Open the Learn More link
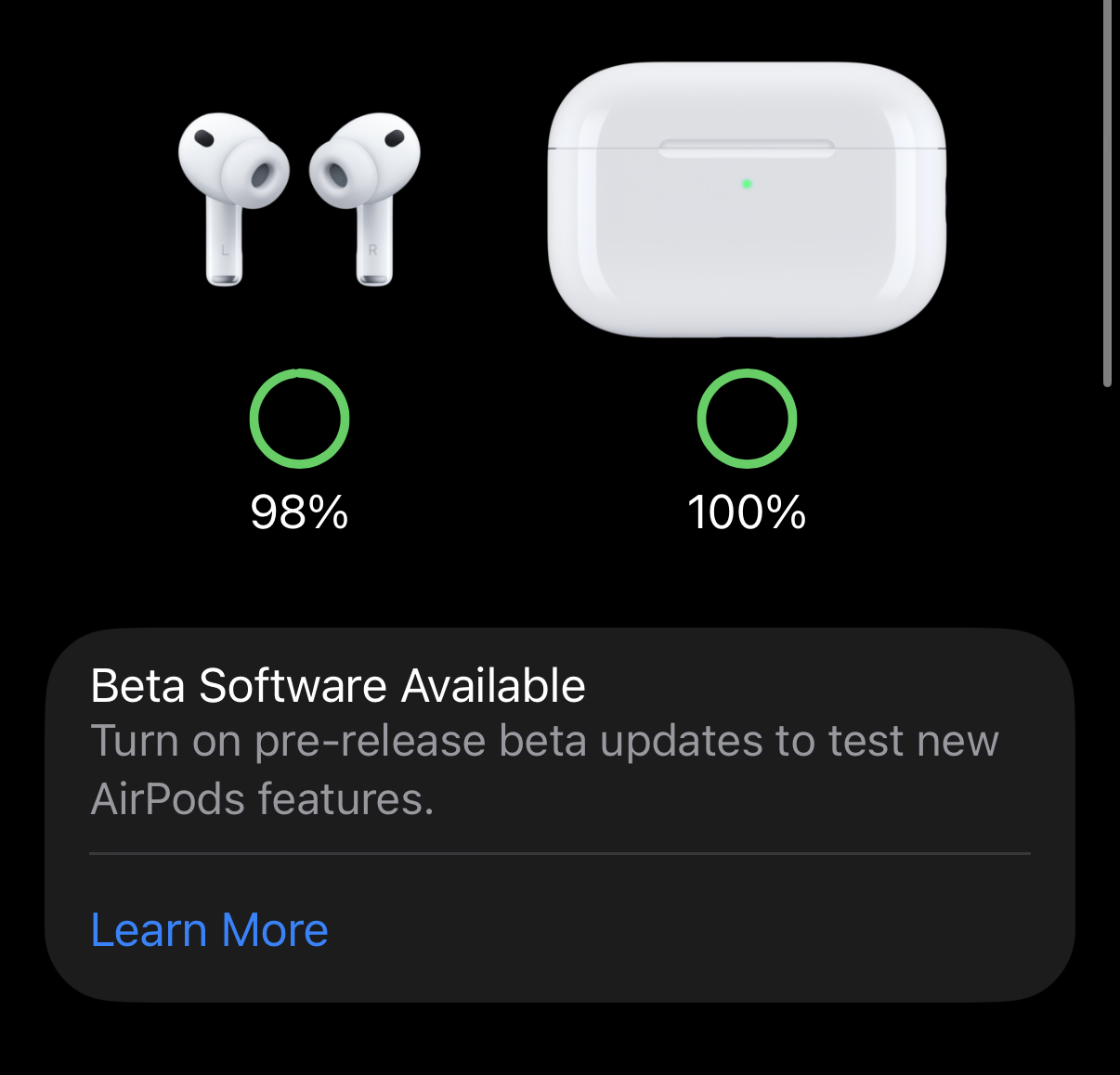Screen dimensions: 1120x1075 [210, 930]
